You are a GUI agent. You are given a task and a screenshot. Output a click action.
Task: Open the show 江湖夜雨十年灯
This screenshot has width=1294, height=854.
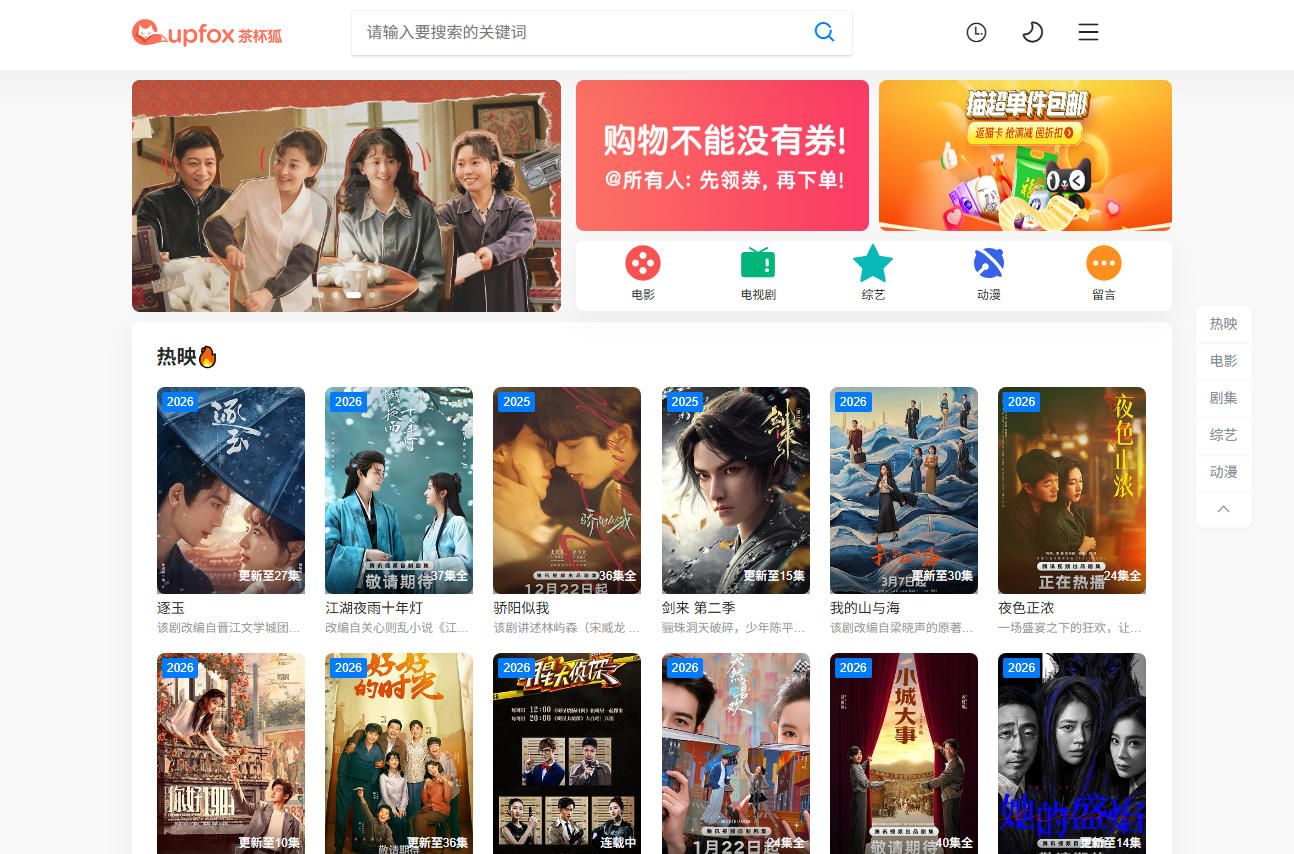[399, 490]
